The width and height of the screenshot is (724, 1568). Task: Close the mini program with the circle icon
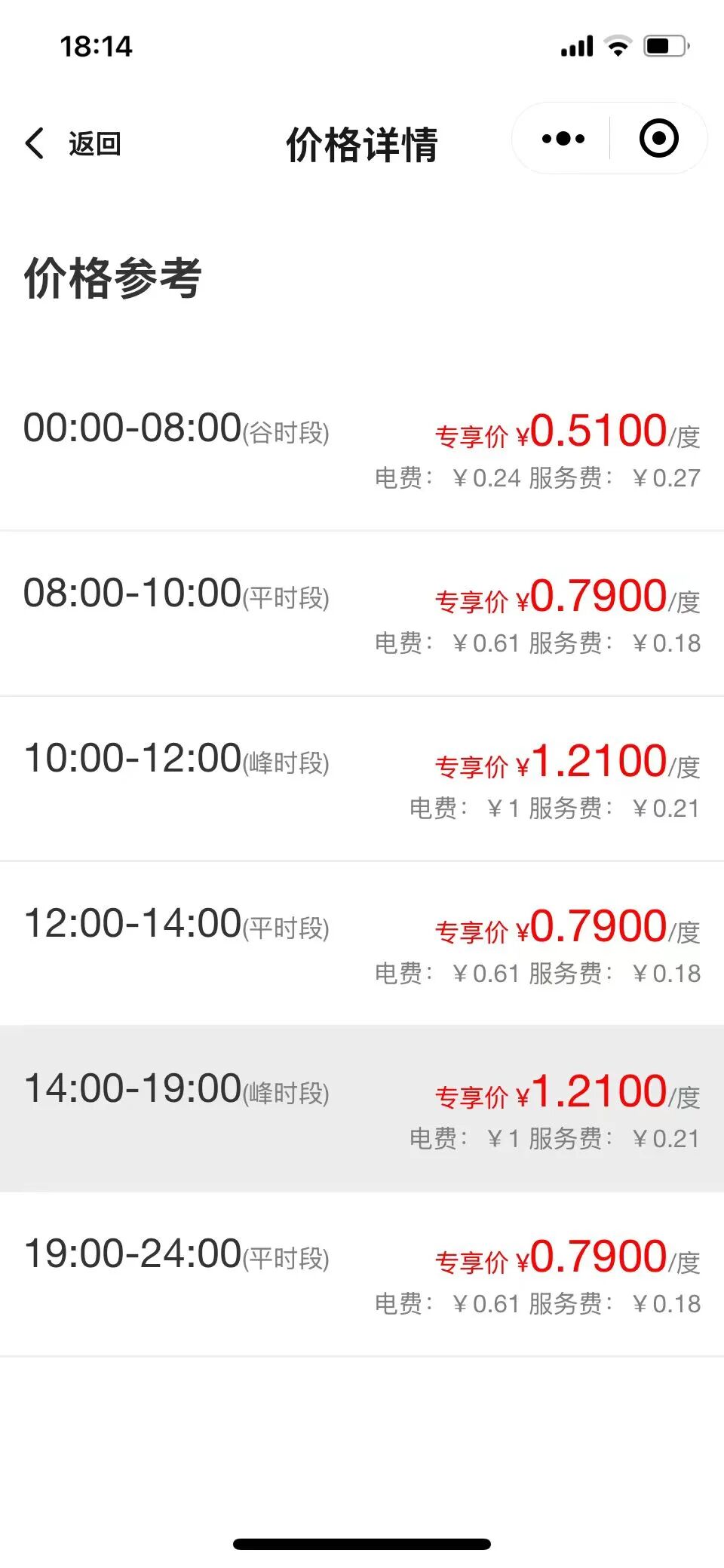pos(658,139)
